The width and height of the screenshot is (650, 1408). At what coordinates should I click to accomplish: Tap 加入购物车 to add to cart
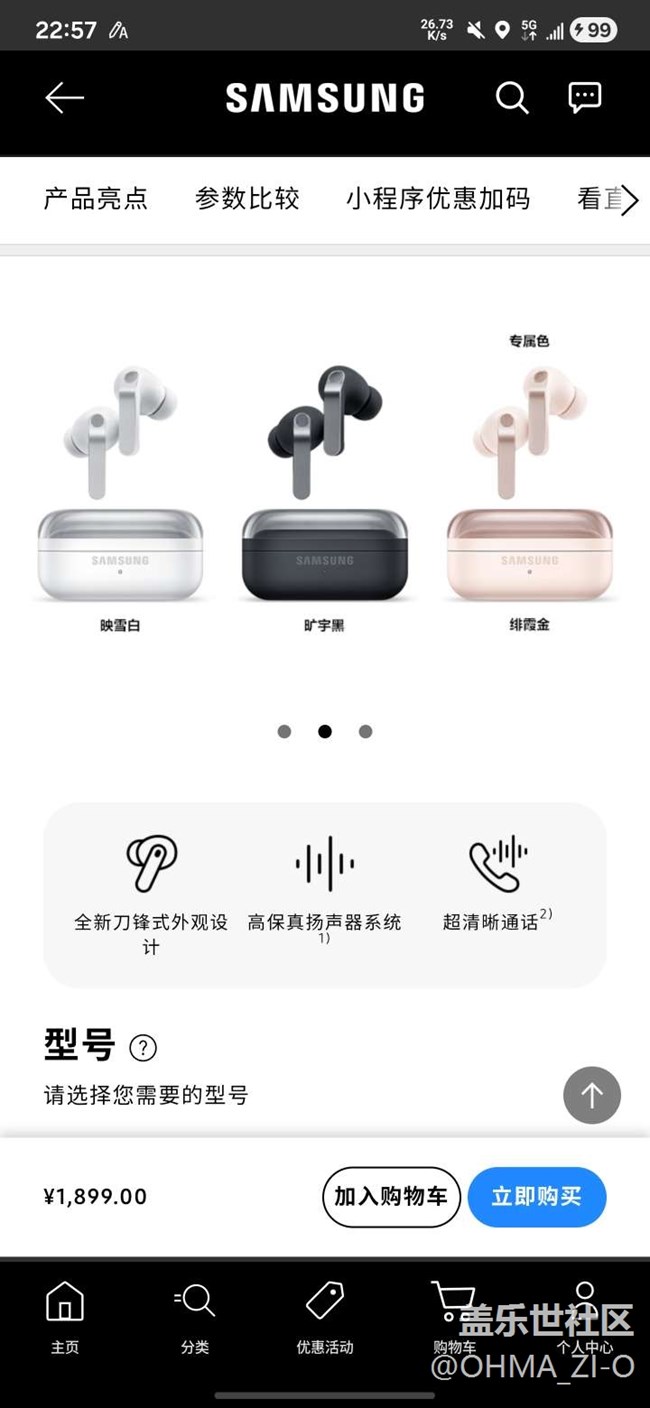(x=391, y=1196)
